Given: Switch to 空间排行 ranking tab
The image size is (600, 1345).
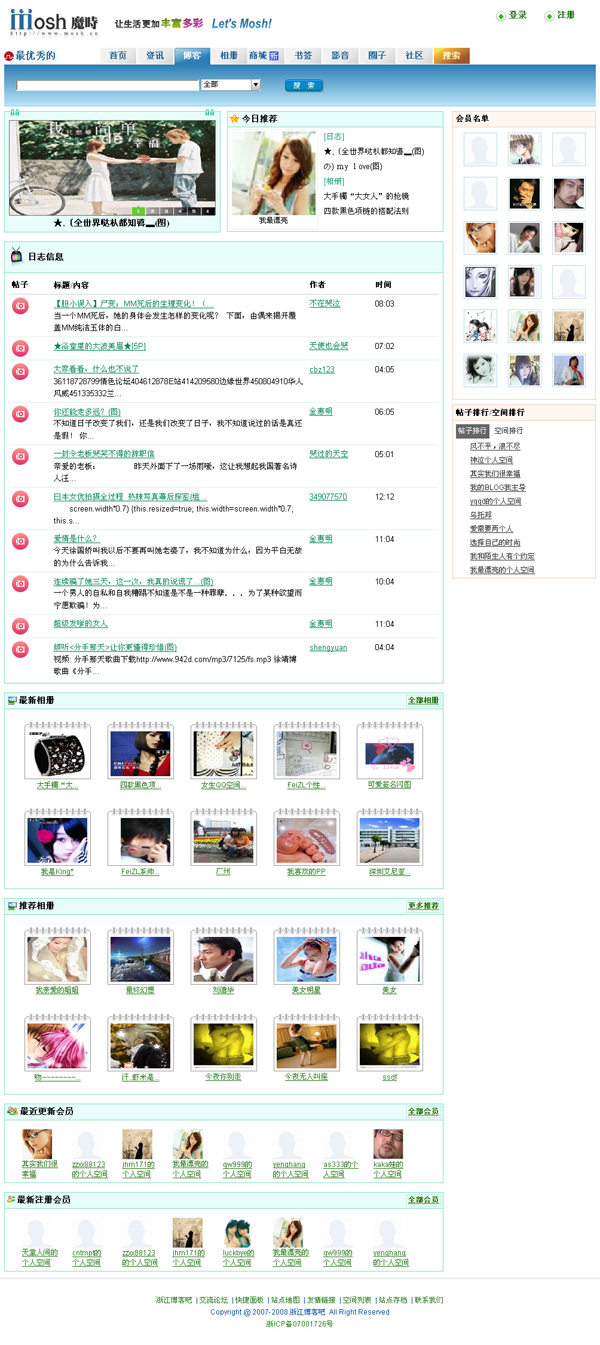Looking at the screenshot, I should click(508, 430).
